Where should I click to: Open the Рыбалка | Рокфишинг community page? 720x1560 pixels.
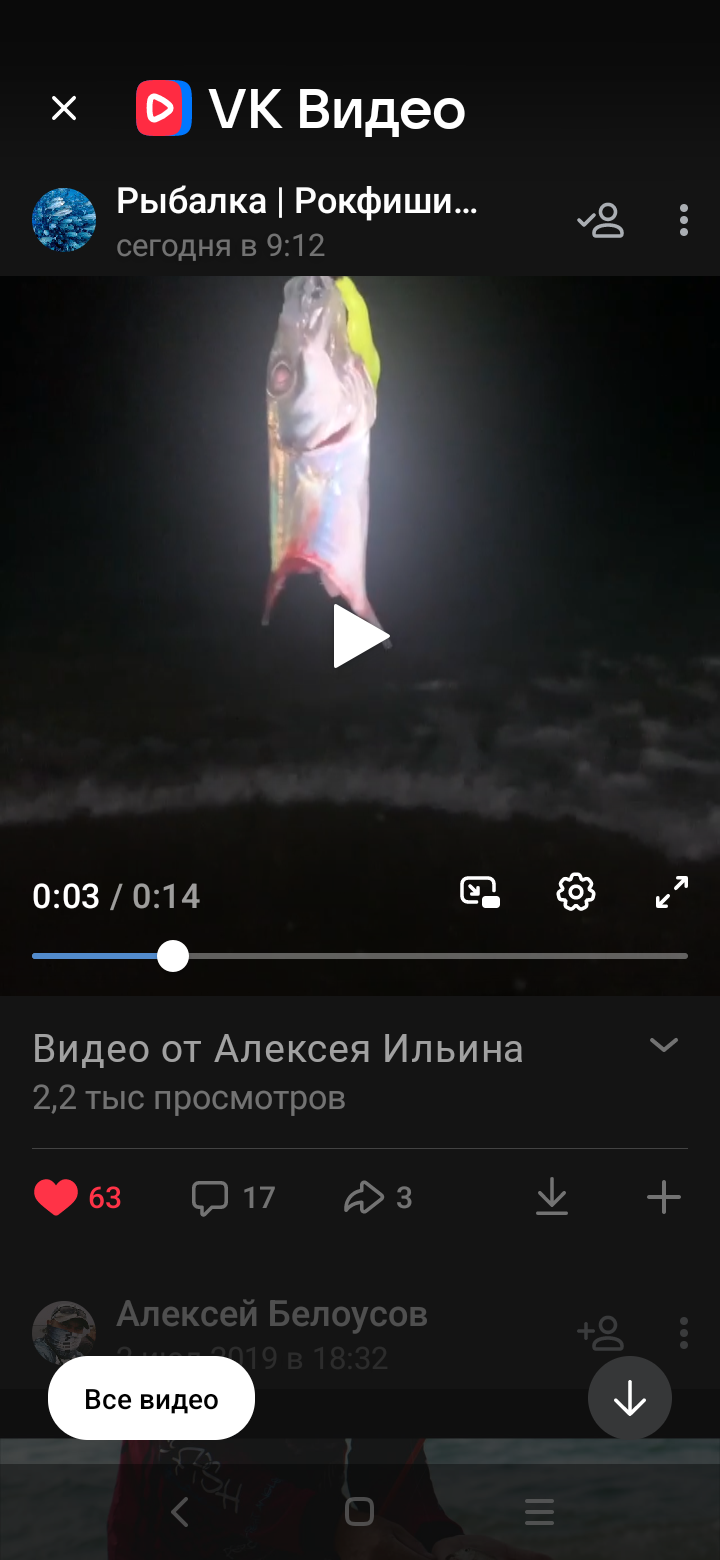(297, 202)
